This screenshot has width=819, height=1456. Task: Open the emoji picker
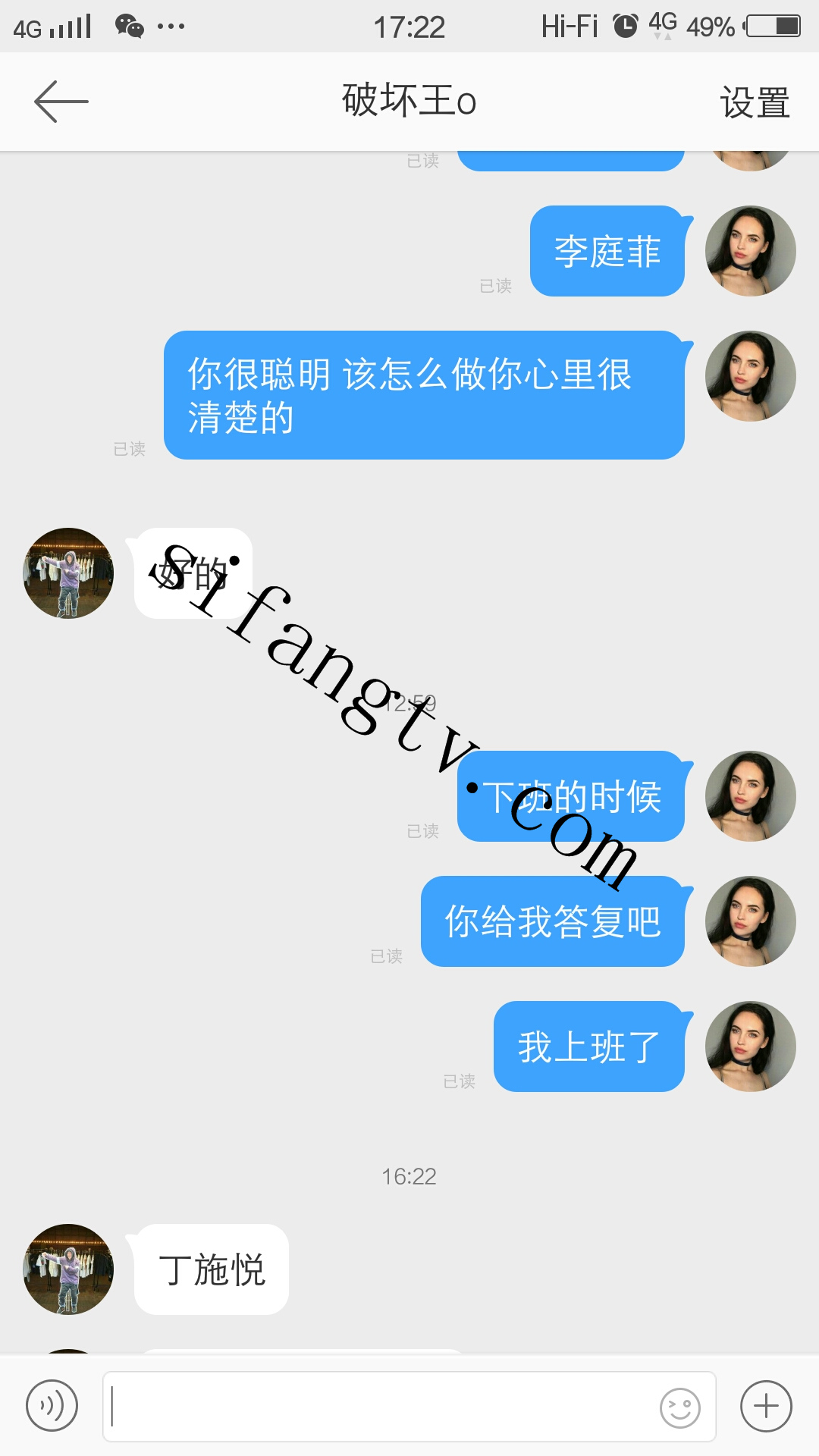tap(679, 1407)
